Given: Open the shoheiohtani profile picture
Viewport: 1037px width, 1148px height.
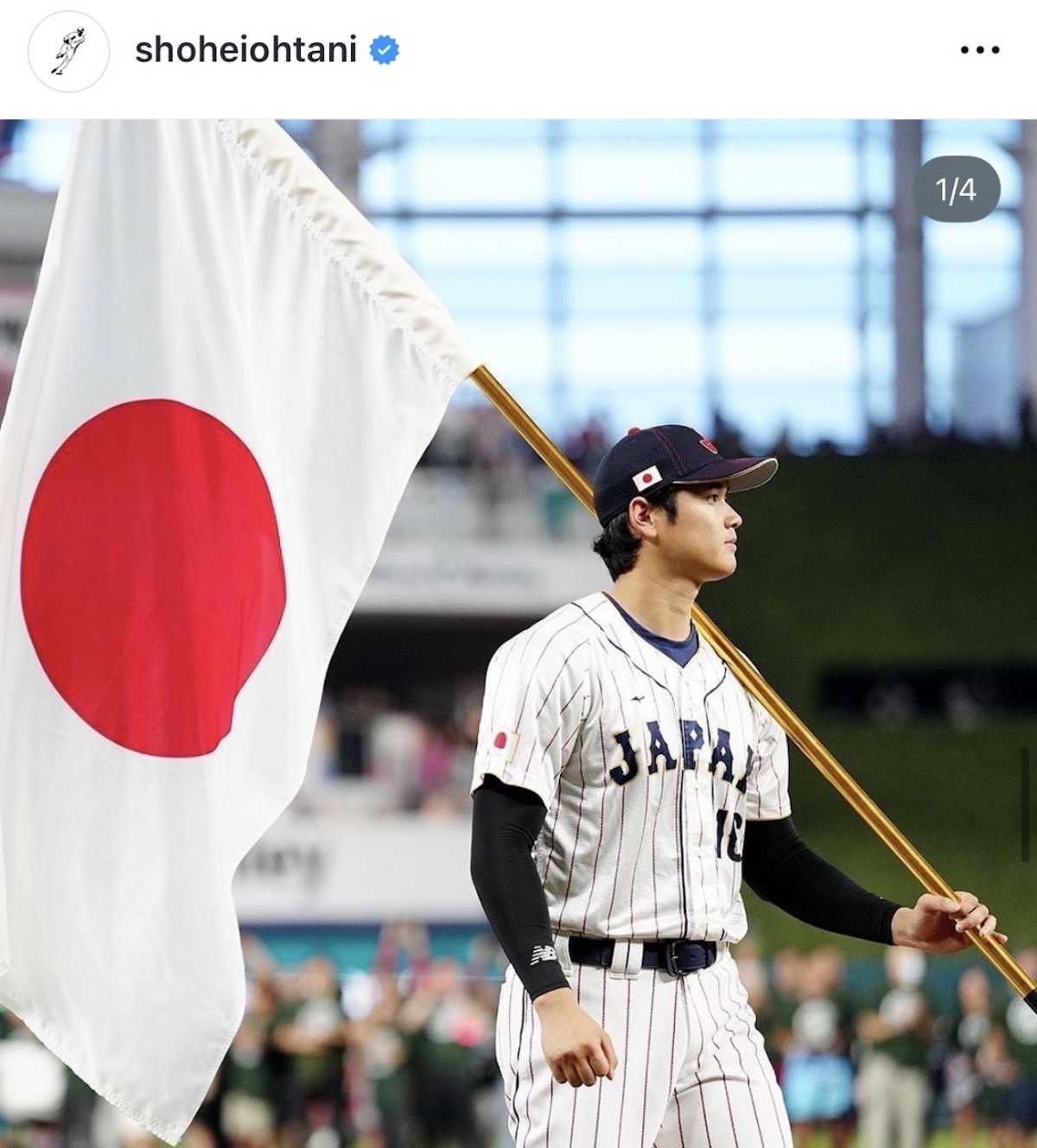Looking at the screenshot, I should point(68,51).
